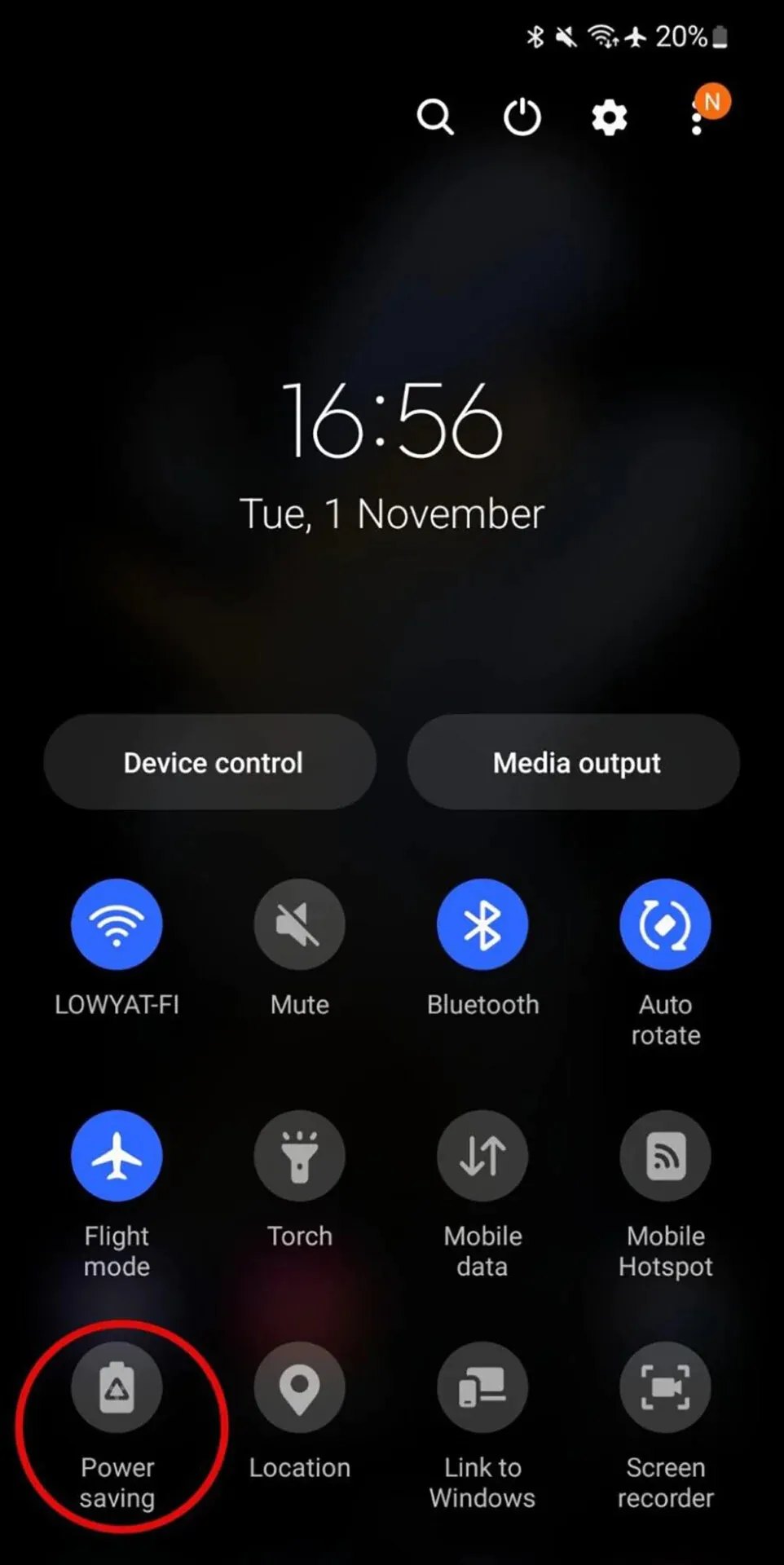Enable Link to Windows
The image size is (784, 1565).
482,1387
